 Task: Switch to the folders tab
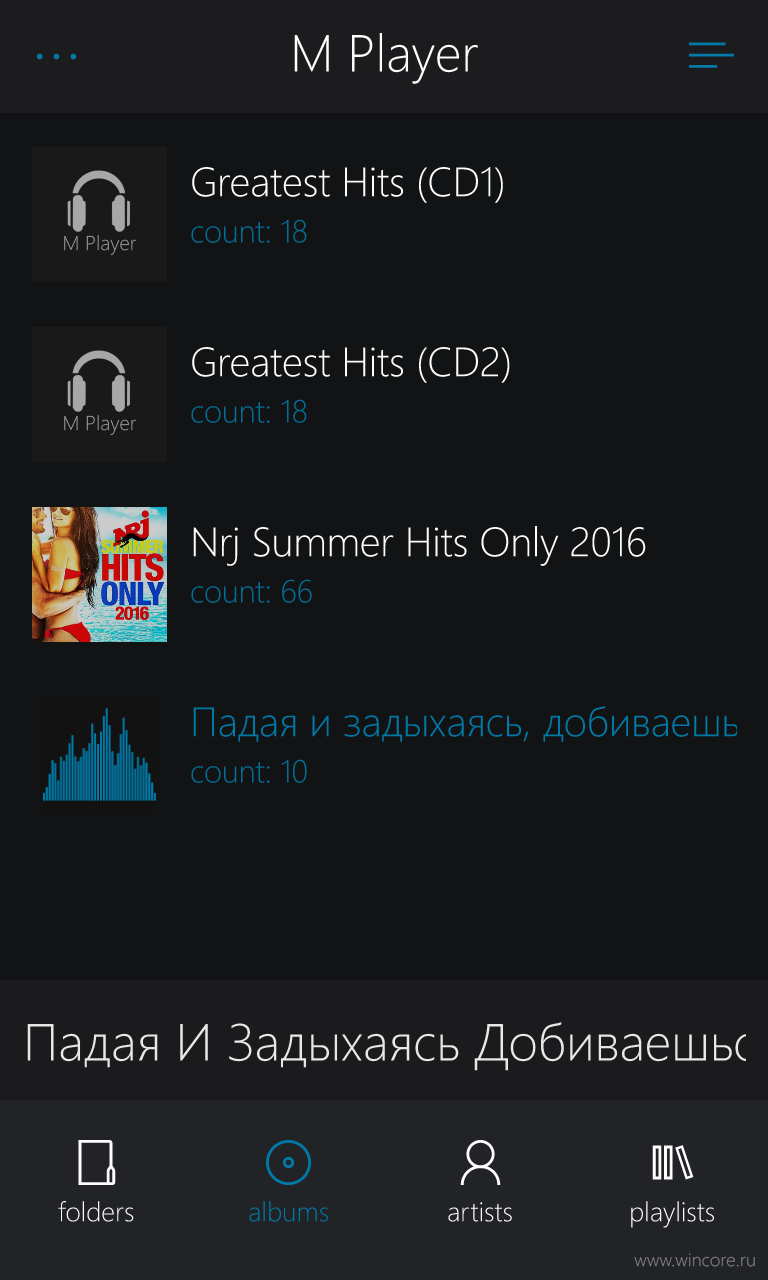(96, 1183)
